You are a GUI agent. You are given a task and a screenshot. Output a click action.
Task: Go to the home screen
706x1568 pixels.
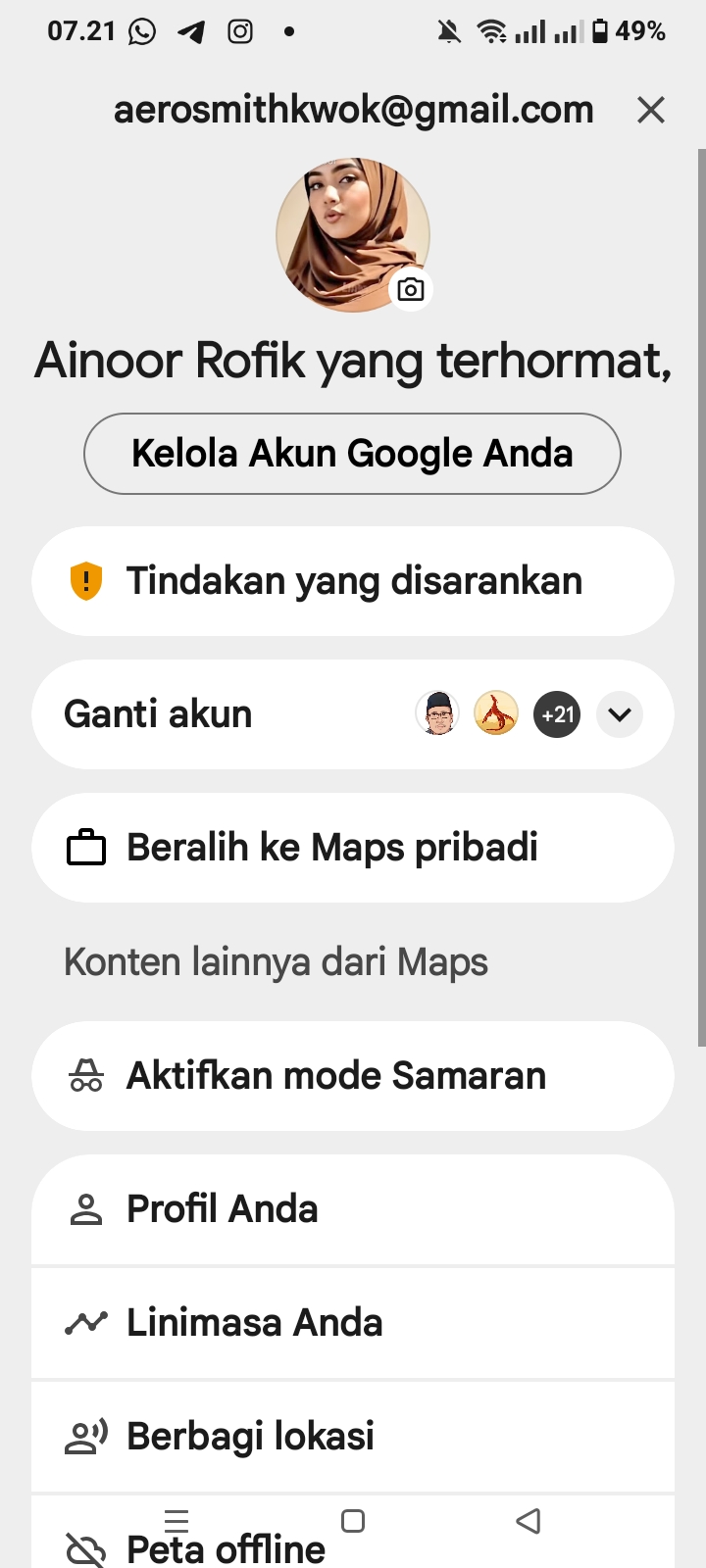pyautogui.click(x=353, y=1521)
